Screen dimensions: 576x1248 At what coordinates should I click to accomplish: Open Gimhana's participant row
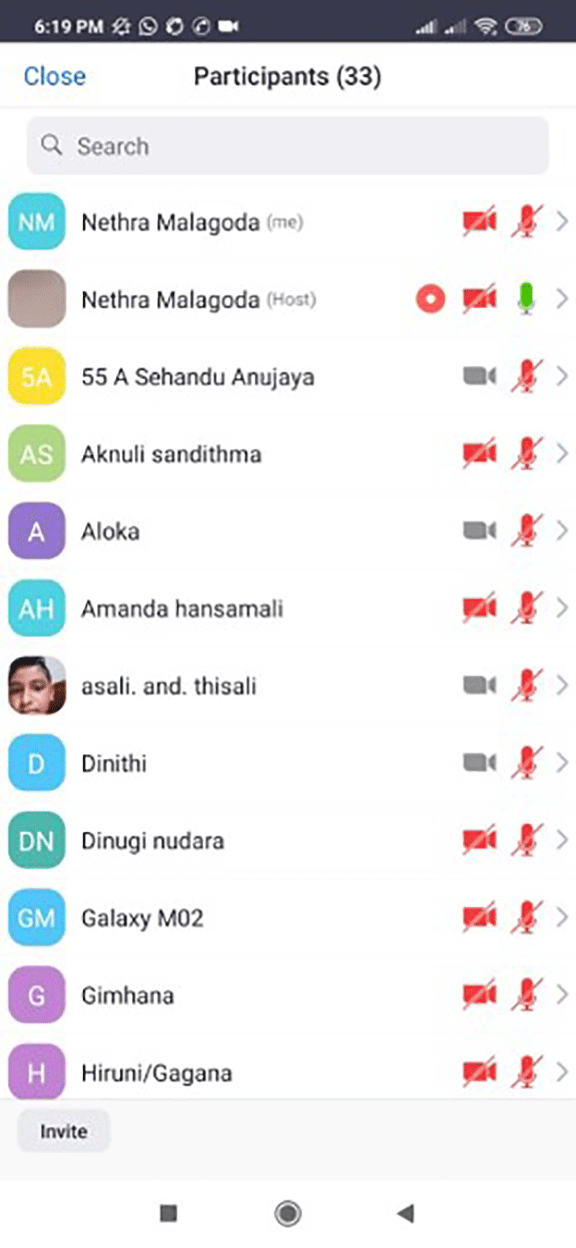tap(288, 995)
